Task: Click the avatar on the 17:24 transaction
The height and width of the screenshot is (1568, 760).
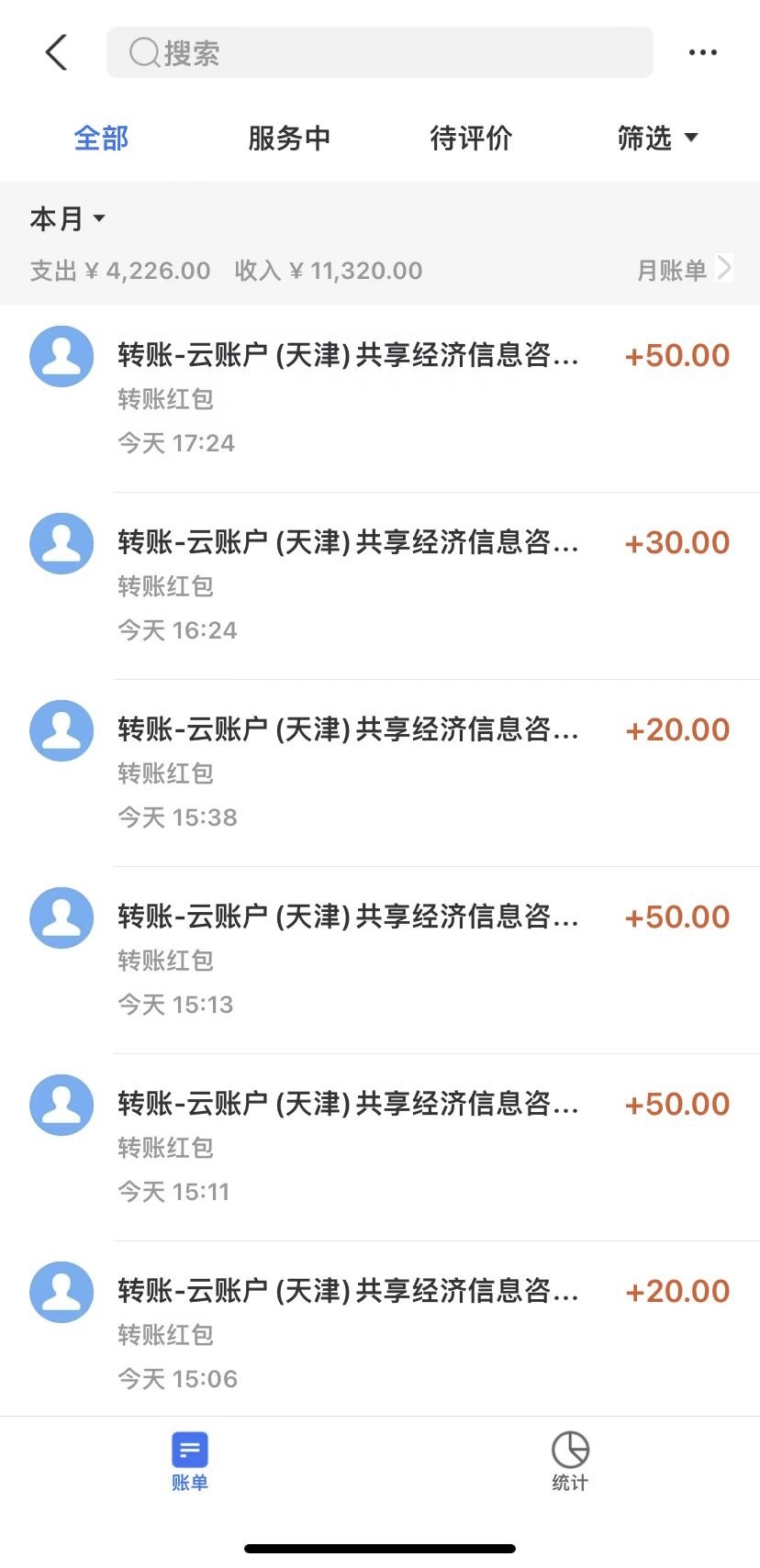Action: (61, 356)
